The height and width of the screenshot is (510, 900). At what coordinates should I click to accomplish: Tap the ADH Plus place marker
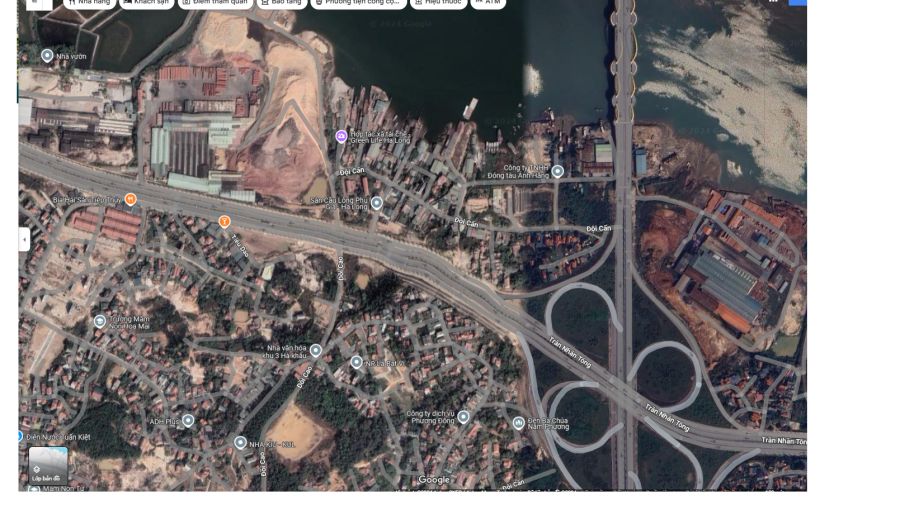(188, 421)
